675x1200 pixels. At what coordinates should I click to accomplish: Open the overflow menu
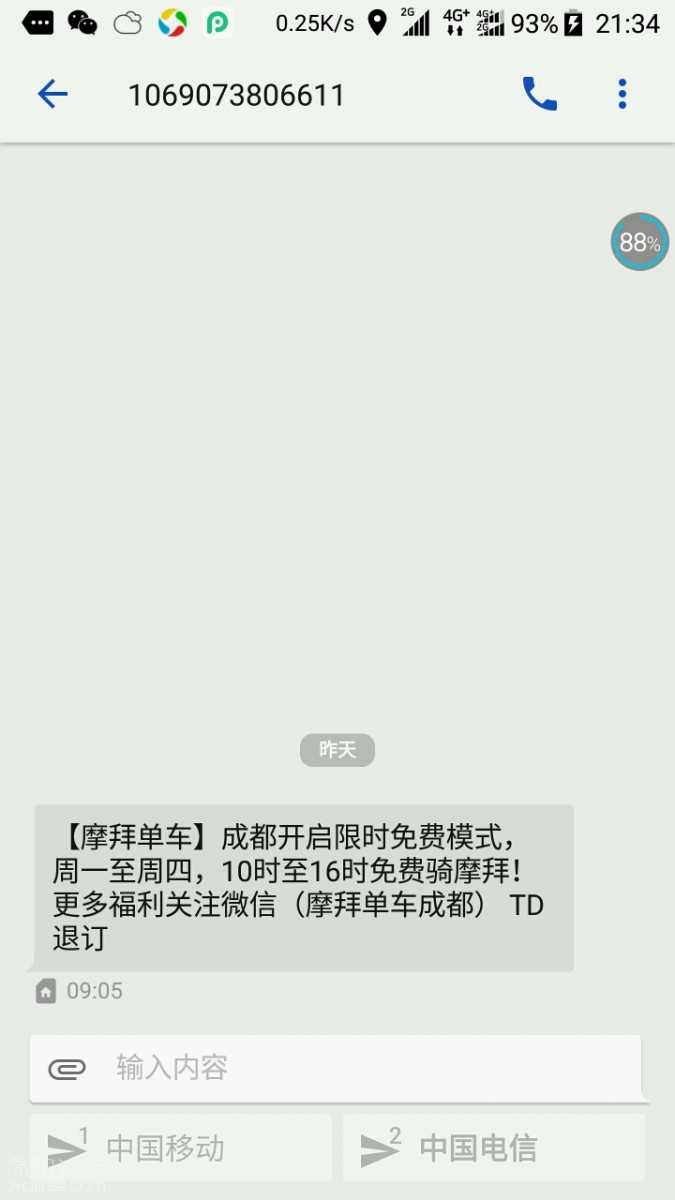point(622,95)
